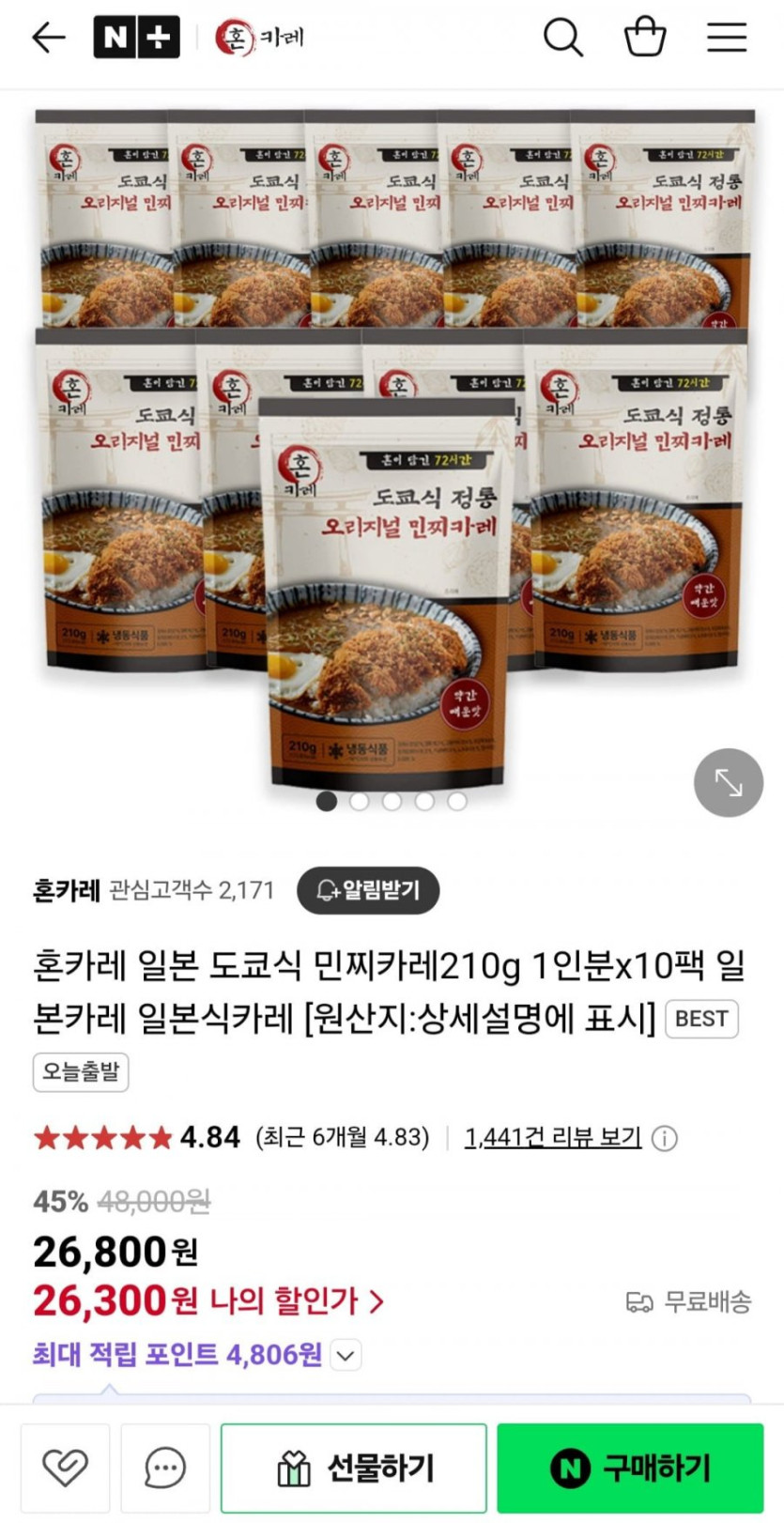
Task: Add this product to favorites
Action: 66,1468
